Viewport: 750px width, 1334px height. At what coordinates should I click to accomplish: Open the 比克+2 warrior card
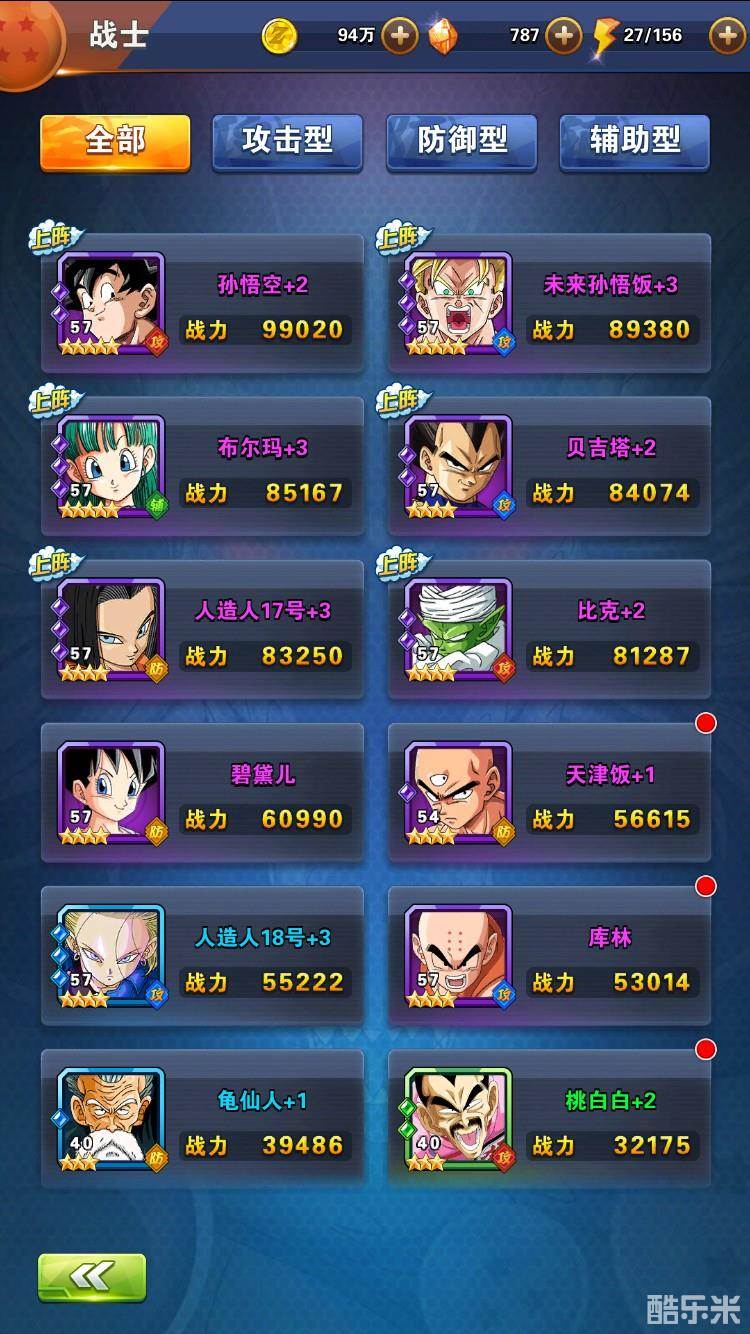[549, 630]
